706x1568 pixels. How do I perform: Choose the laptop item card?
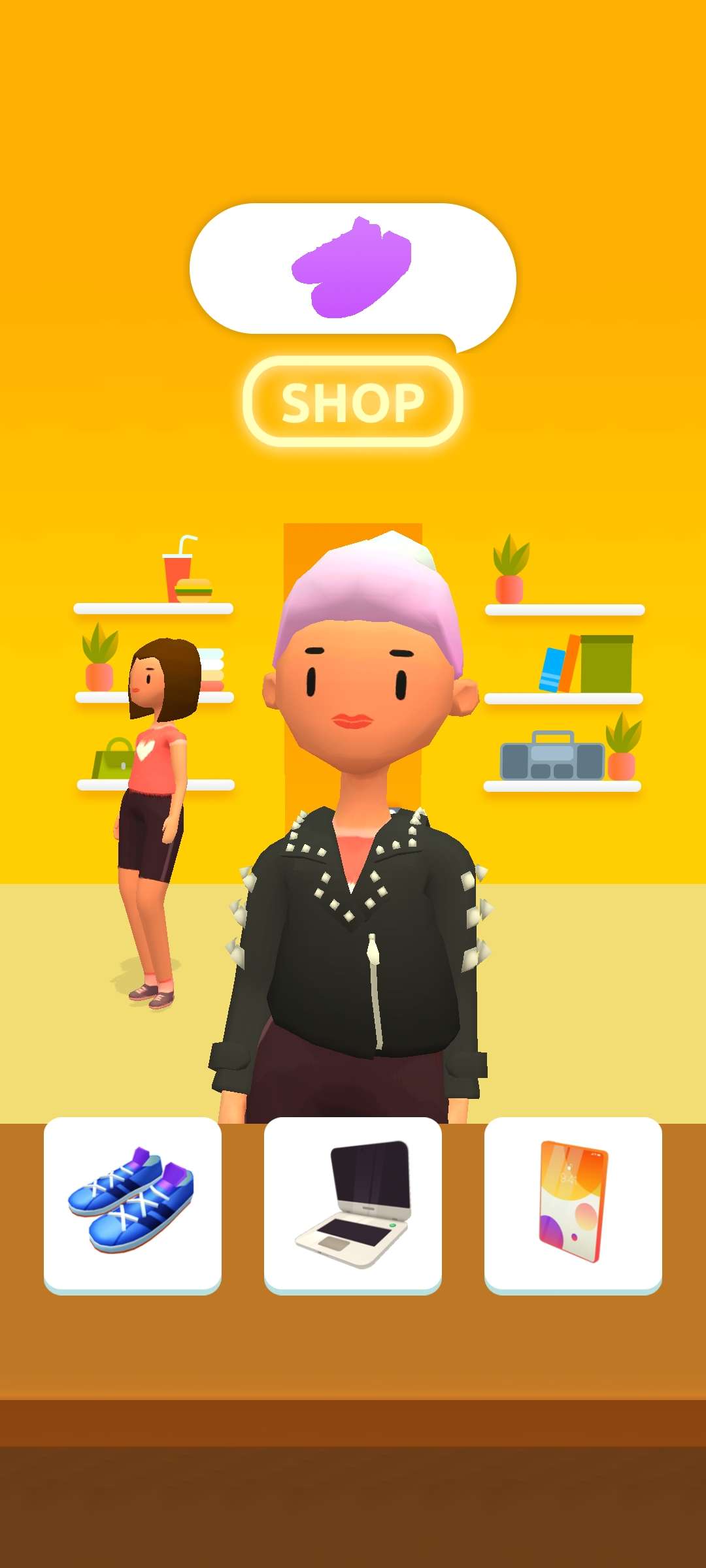point(353,1204)
